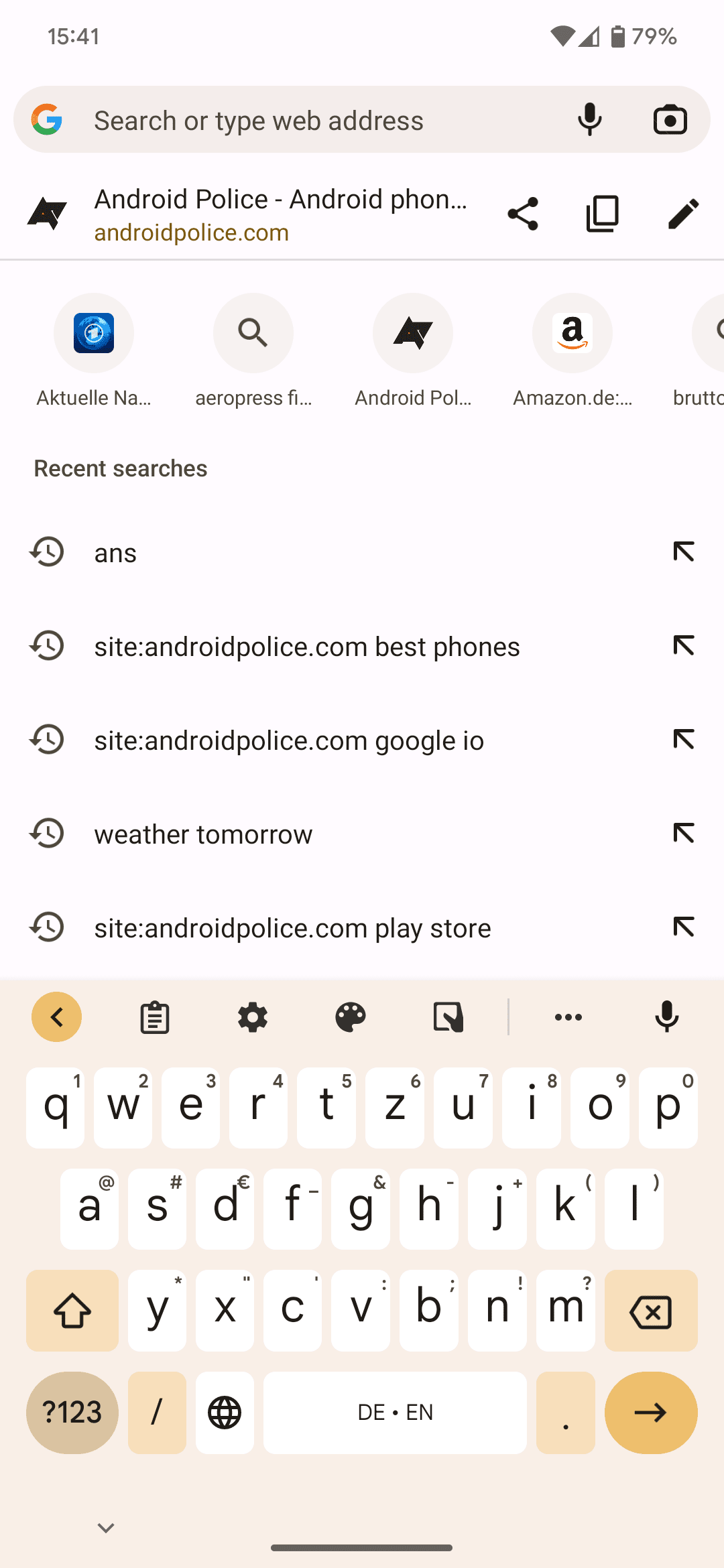
Task: Open Google Lens camera search
Action: (x=670, y=119)
